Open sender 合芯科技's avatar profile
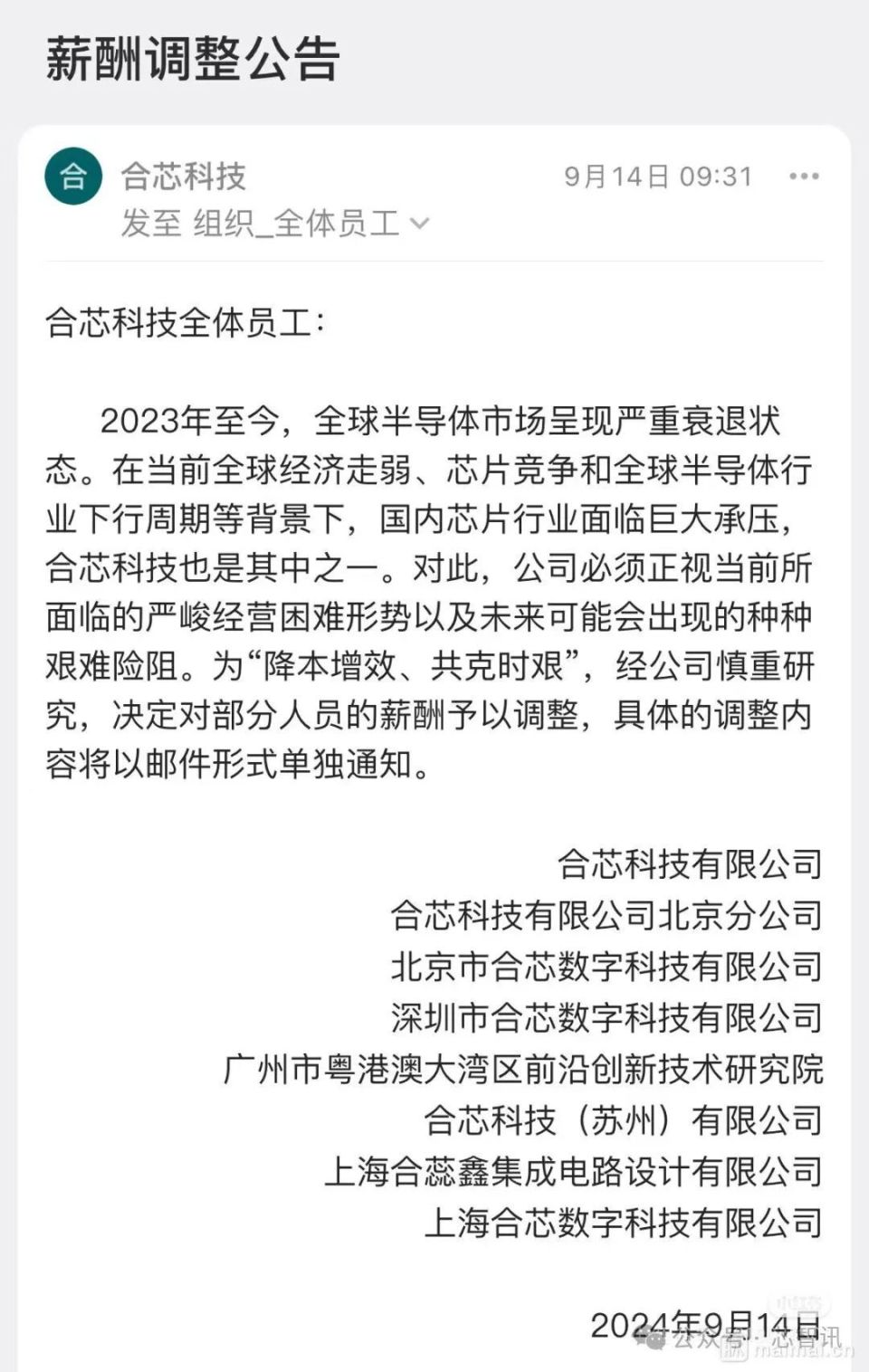The height and width of the screenshot is (1372, 869). 73,176
